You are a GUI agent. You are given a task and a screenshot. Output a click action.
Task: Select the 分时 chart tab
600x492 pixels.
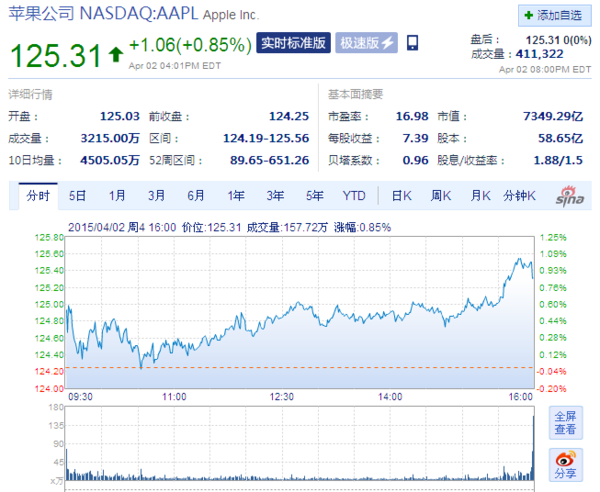(x=37, y=195)
